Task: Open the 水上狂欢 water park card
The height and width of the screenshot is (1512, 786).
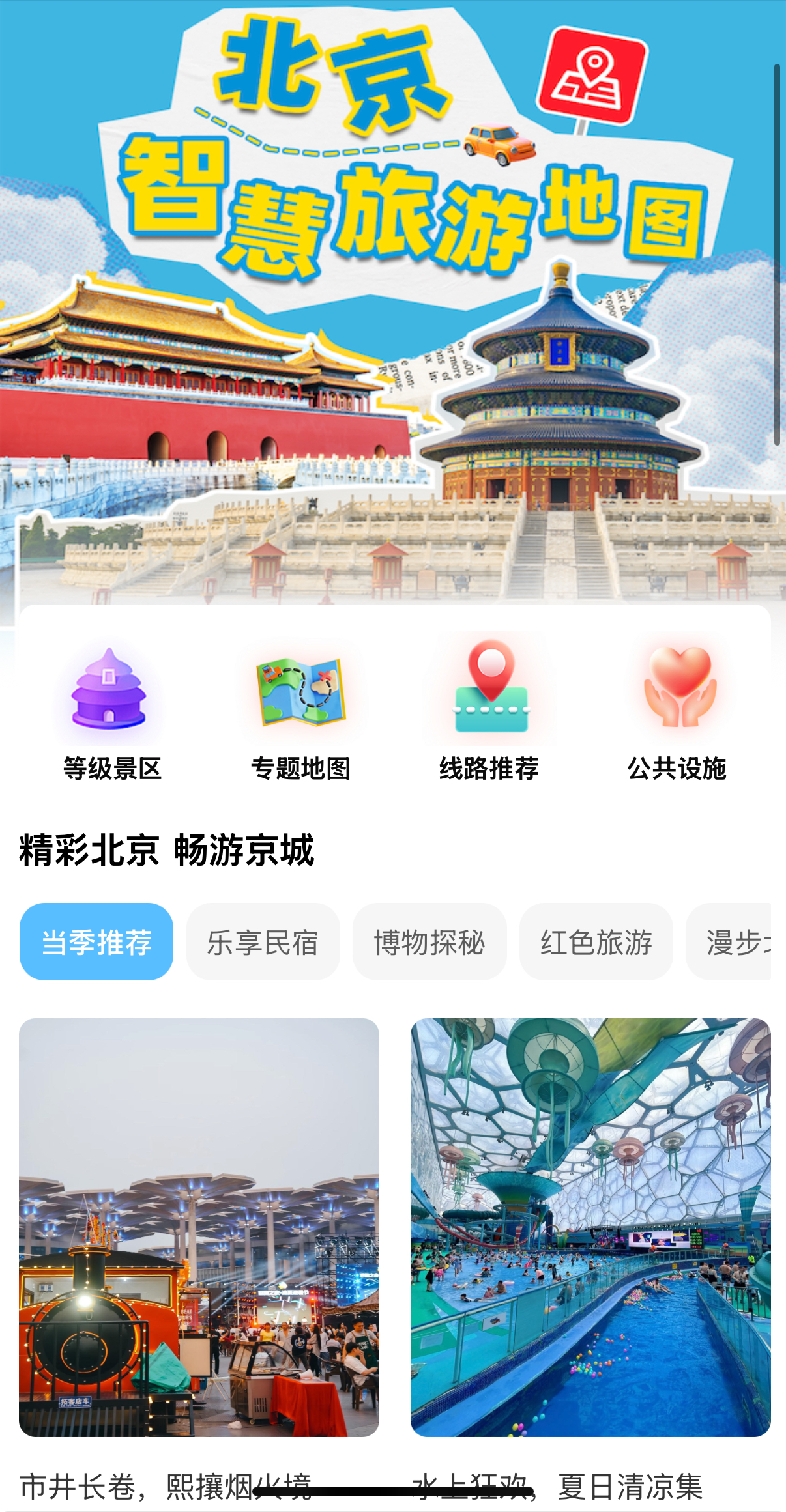Action: click(590, 1227)
